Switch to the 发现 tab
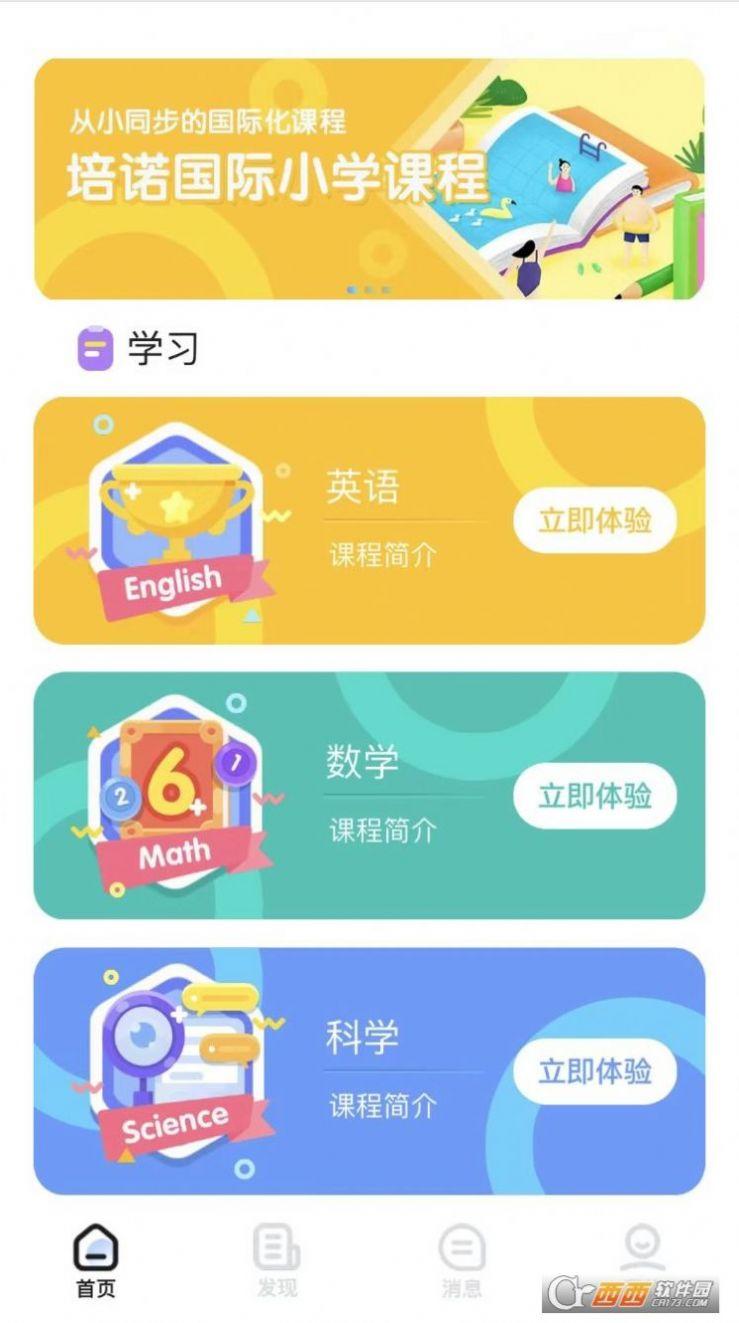Image resolution: width=739 pixels, height=1323 pixels. [277, 1261]
